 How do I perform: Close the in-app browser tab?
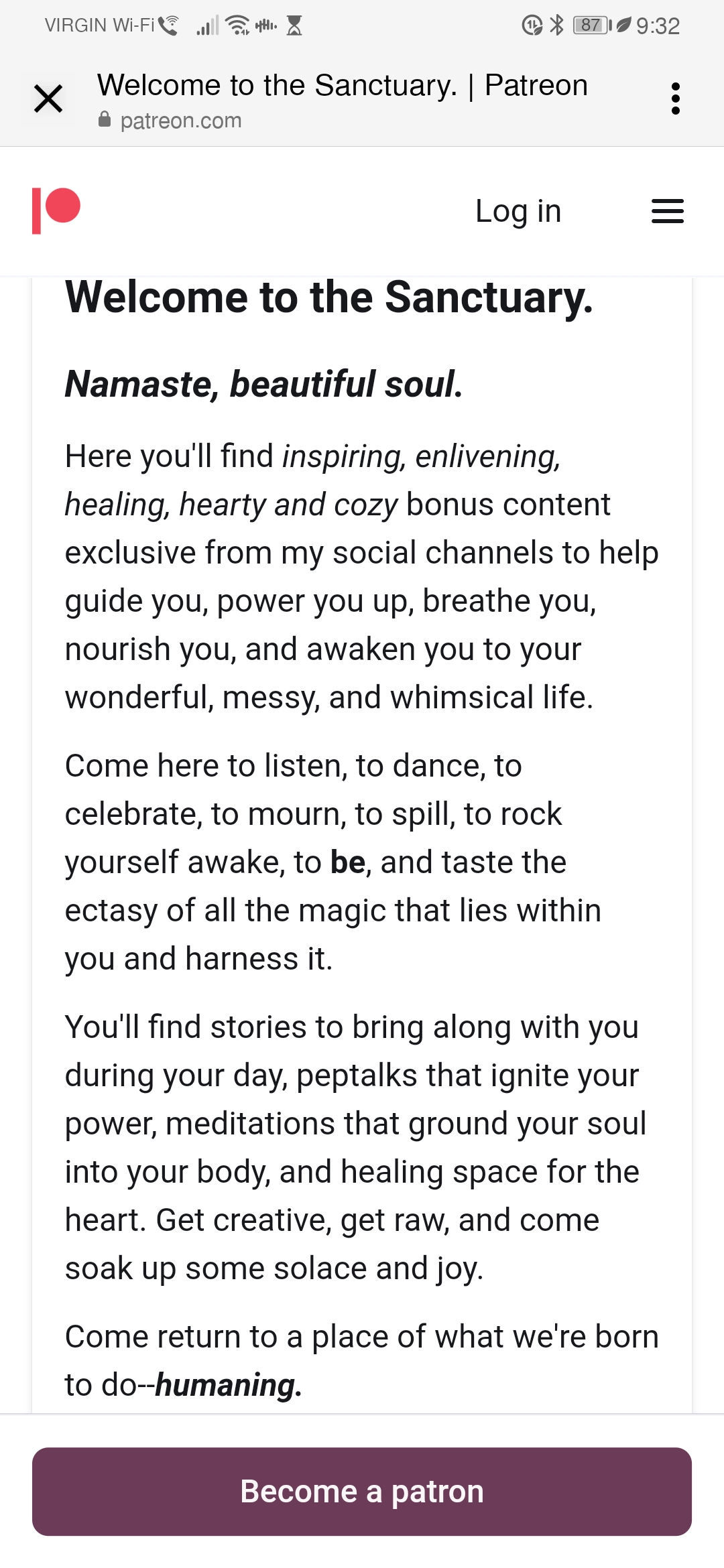tap(48, 99)
